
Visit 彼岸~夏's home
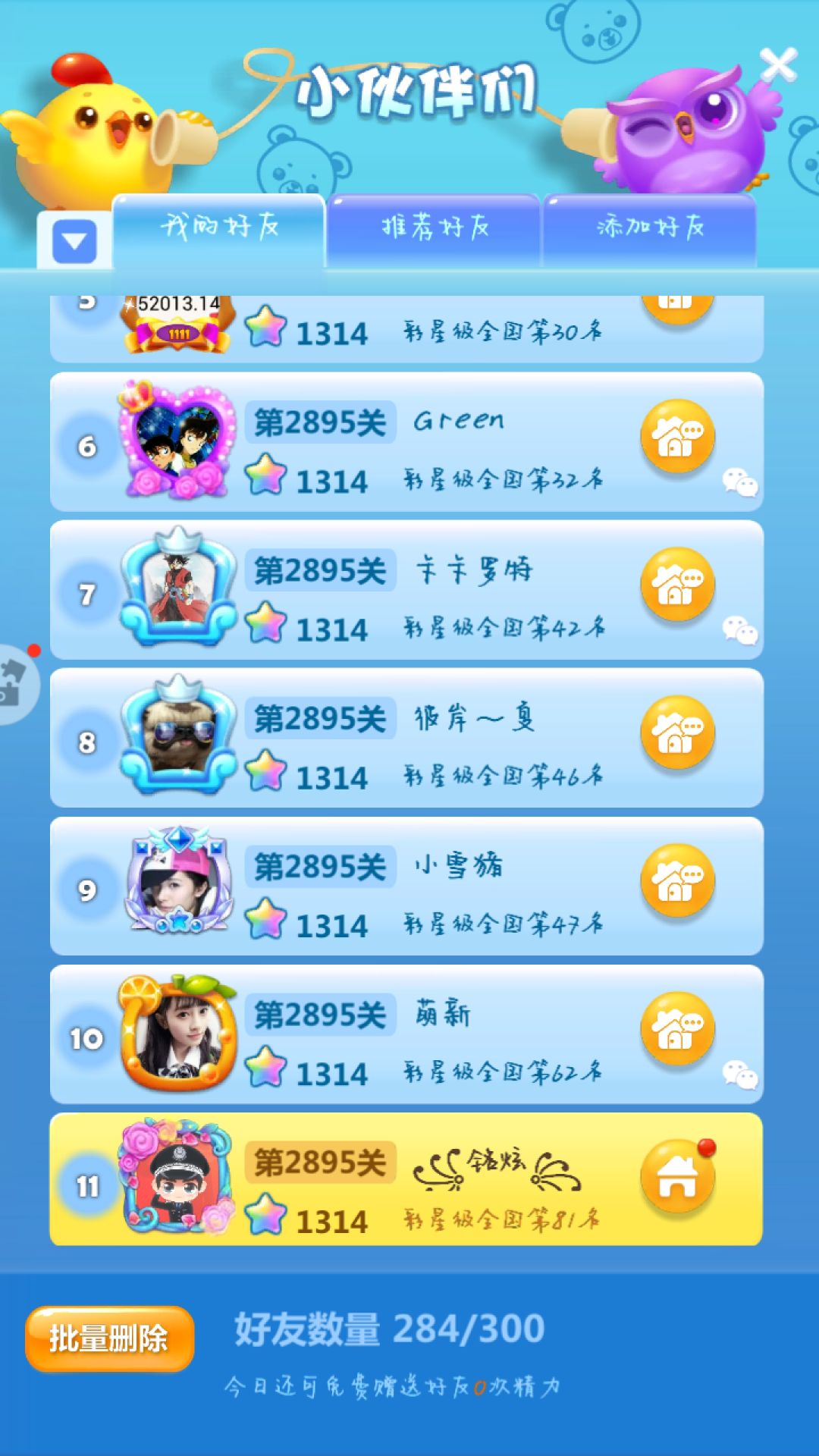pyautogui.click(x=677, y=732)
